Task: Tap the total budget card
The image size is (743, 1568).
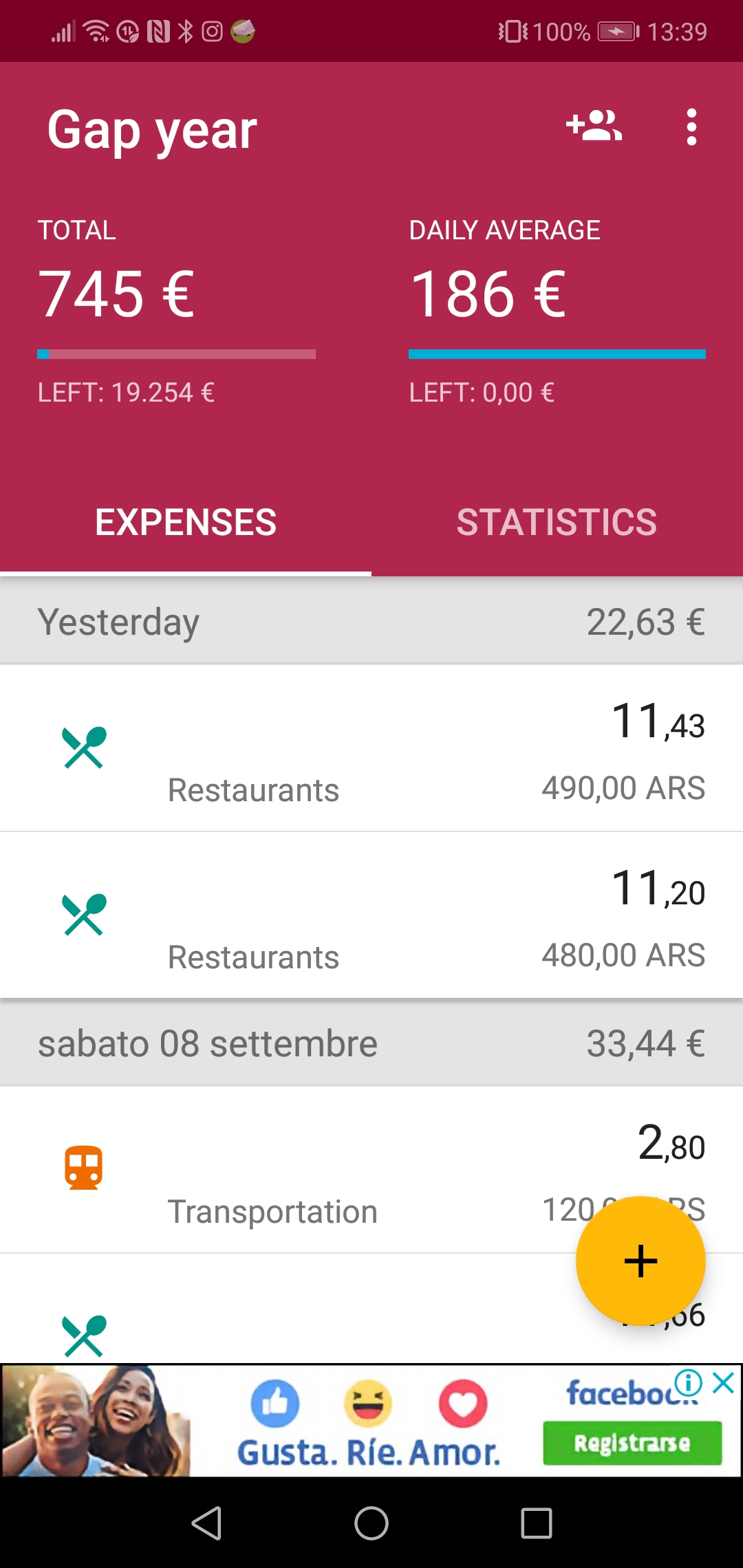Action: 177,311
